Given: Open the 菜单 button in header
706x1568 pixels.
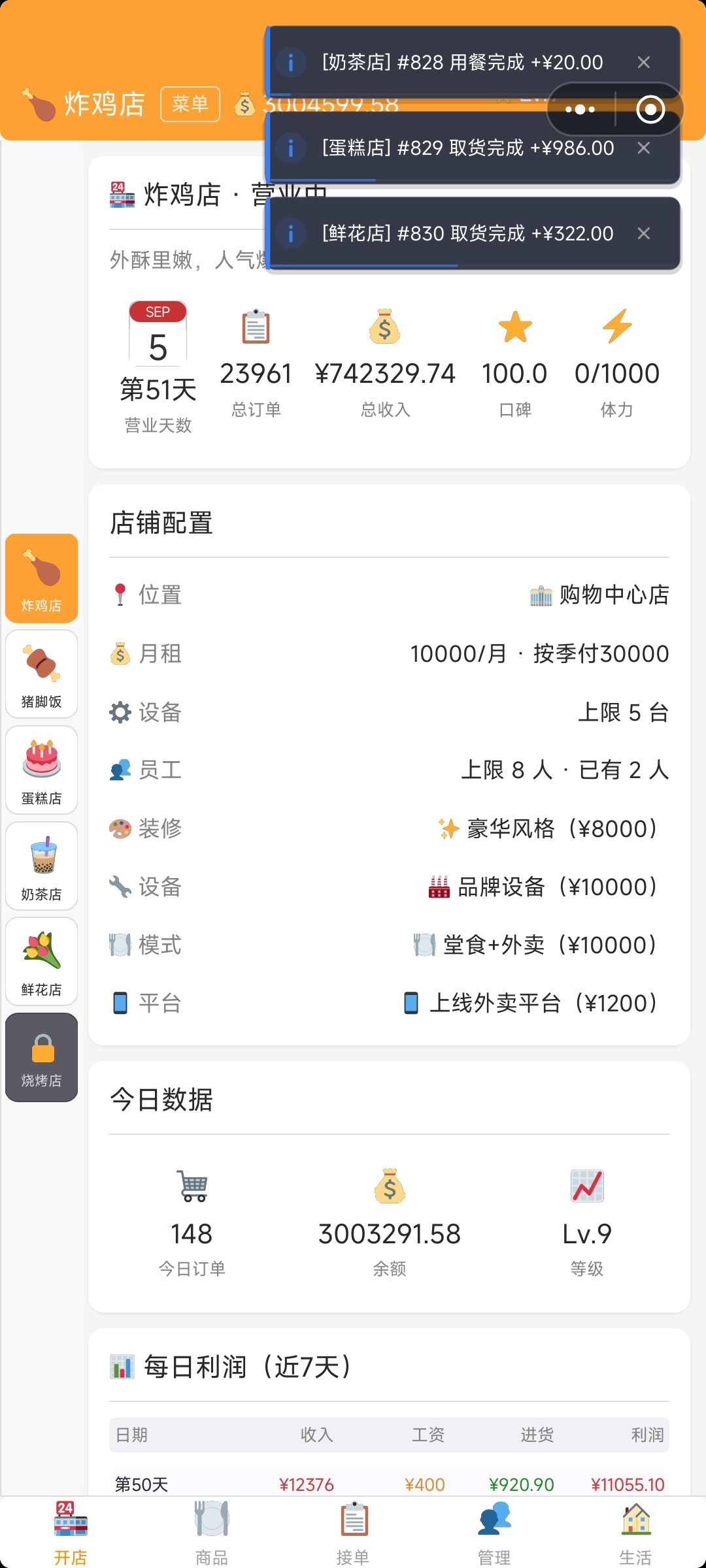Looking at the screenshot, I should [190, 104].
